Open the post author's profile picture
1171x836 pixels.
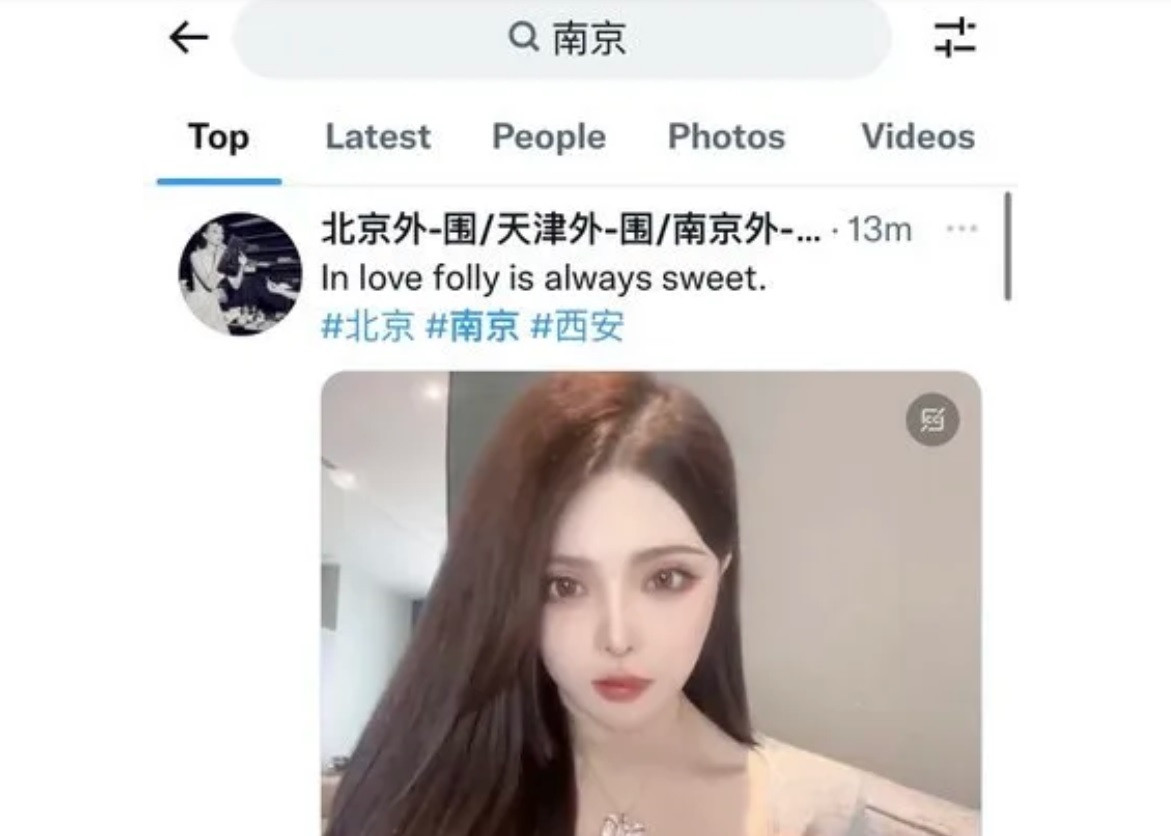click(240, 273)
